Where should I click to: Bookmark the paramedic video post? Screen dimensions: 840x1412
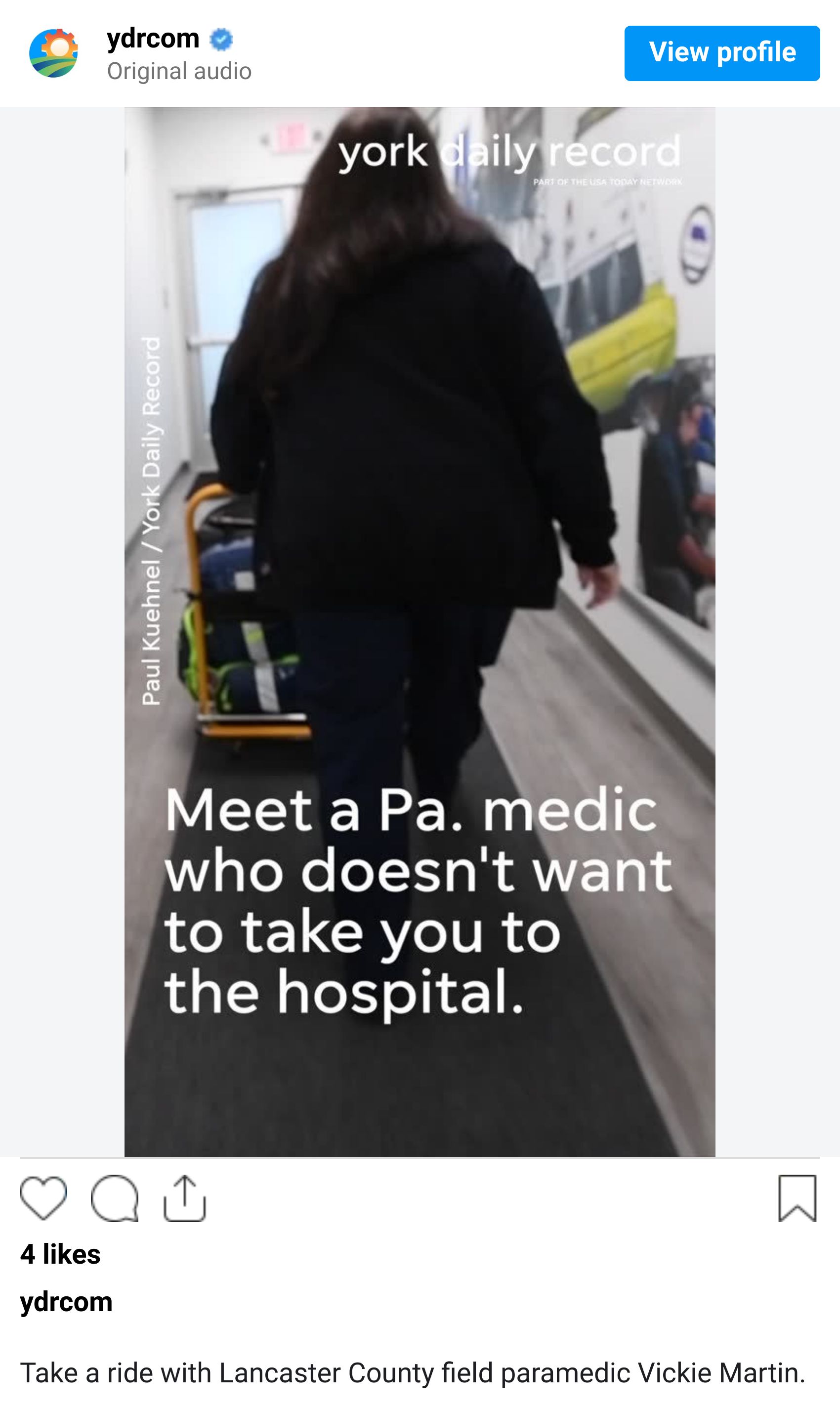point(797,1198)
